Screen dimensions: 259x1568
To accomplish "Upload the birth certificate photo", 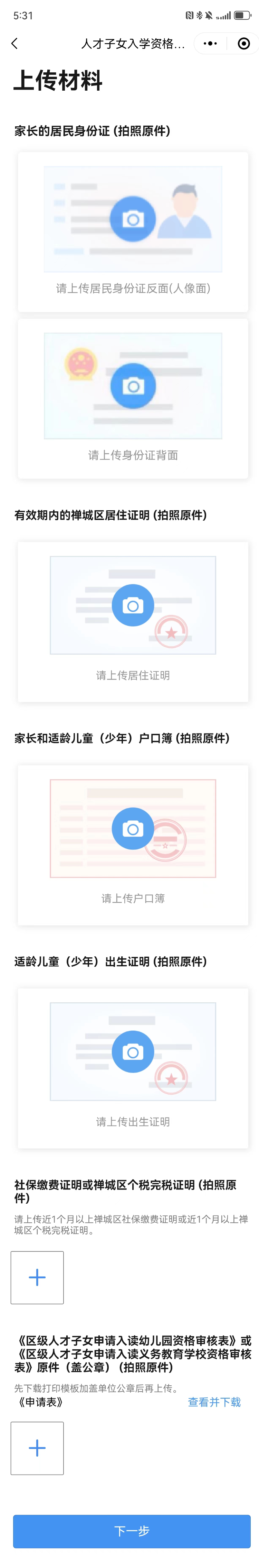I will (133, 1068).
